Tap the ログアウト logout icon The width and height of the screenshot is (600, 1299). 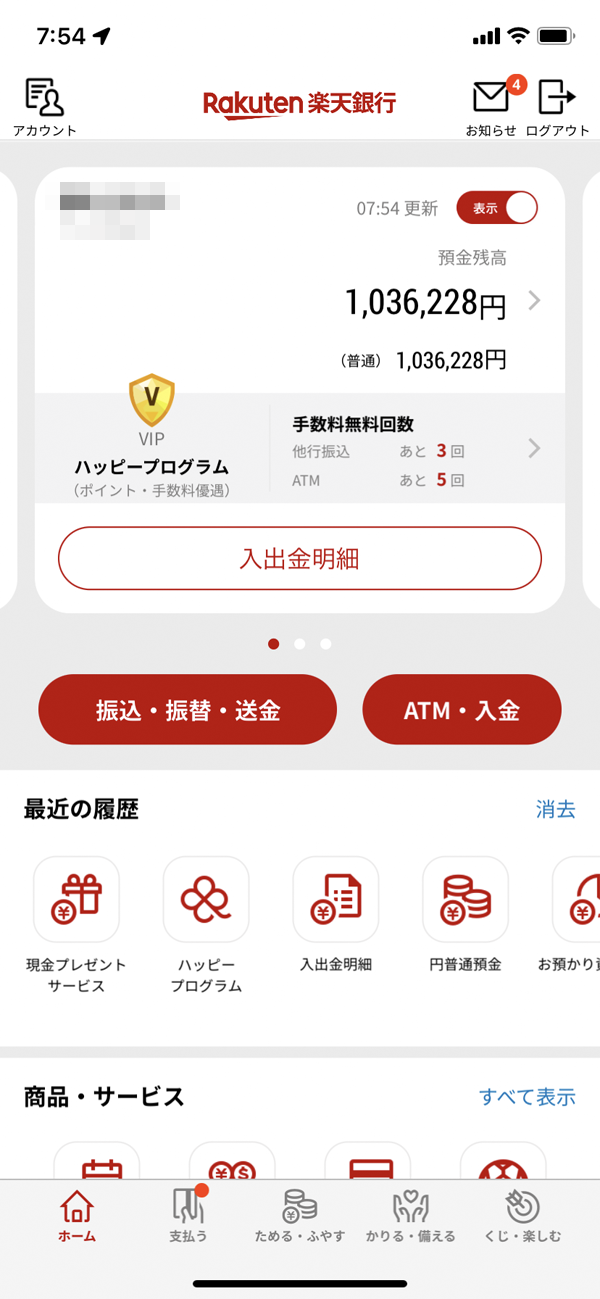[x=557, y=106]
